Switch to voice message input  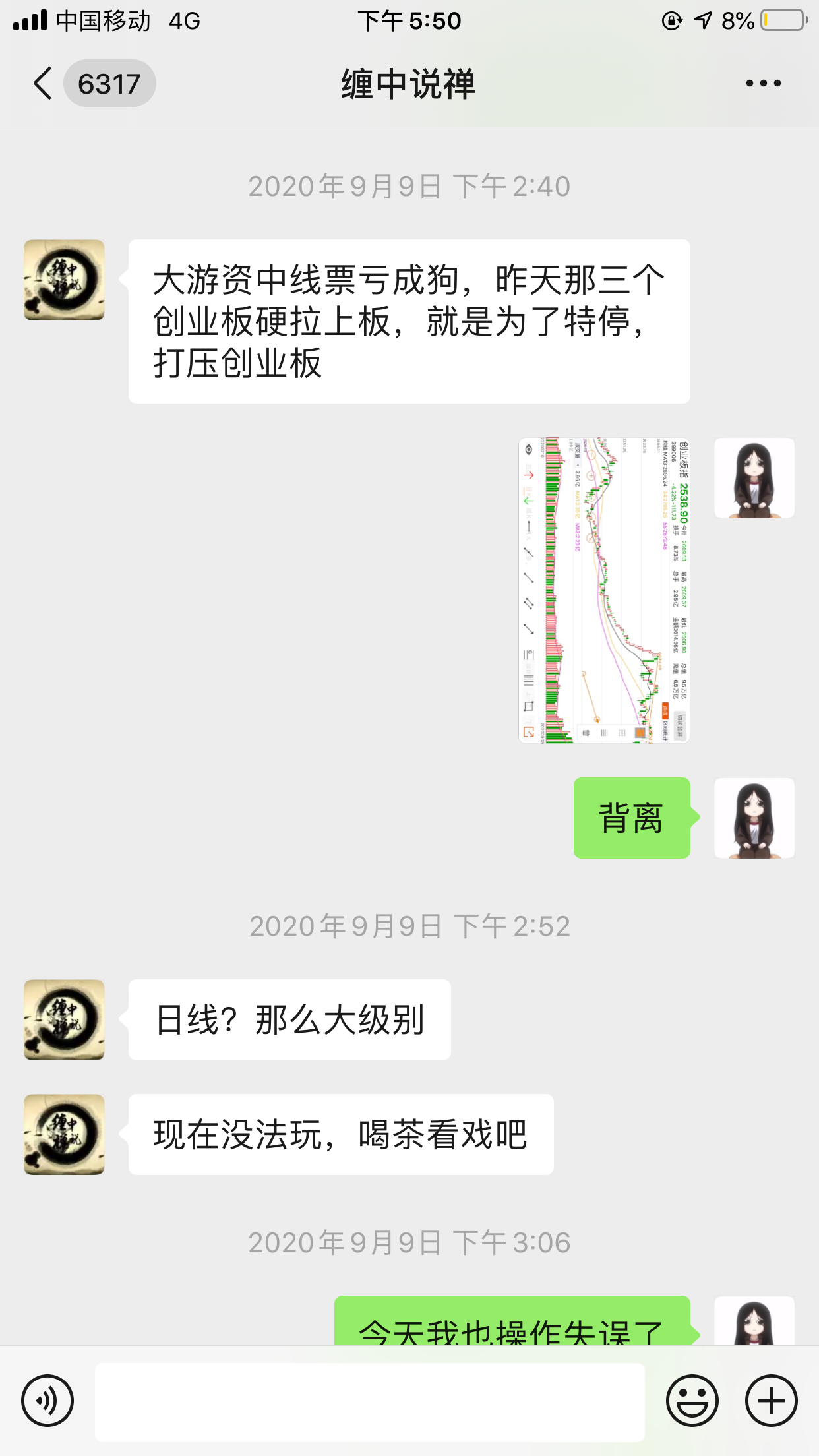(47, 1401)
